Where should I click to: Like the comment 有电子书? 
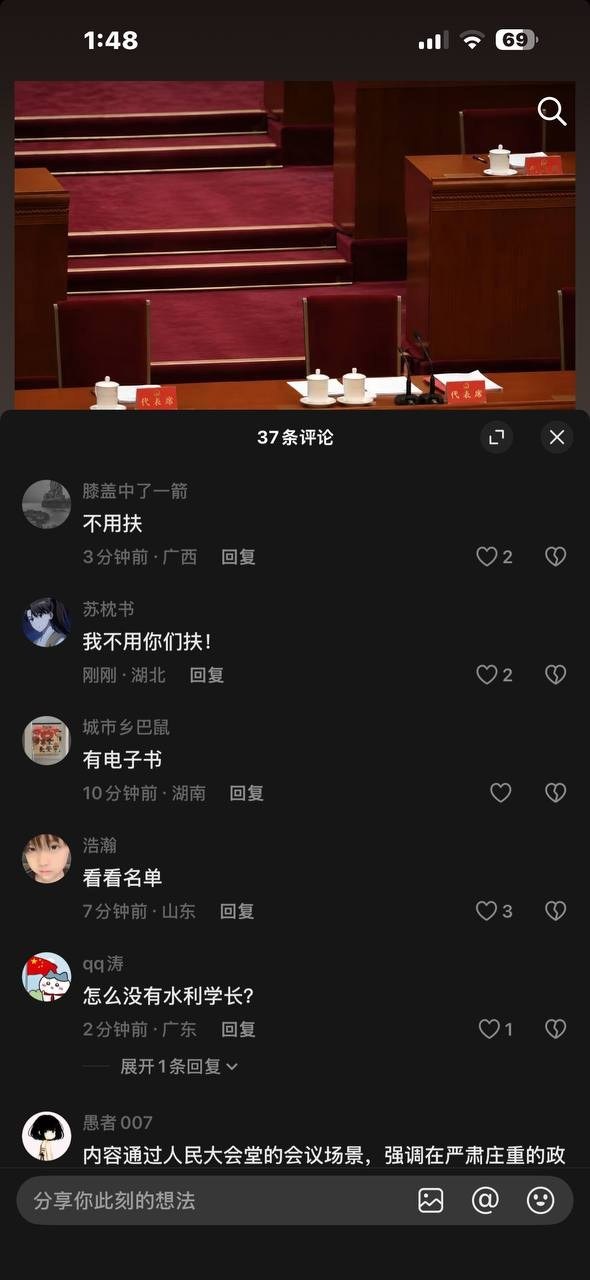coord(501,793)
